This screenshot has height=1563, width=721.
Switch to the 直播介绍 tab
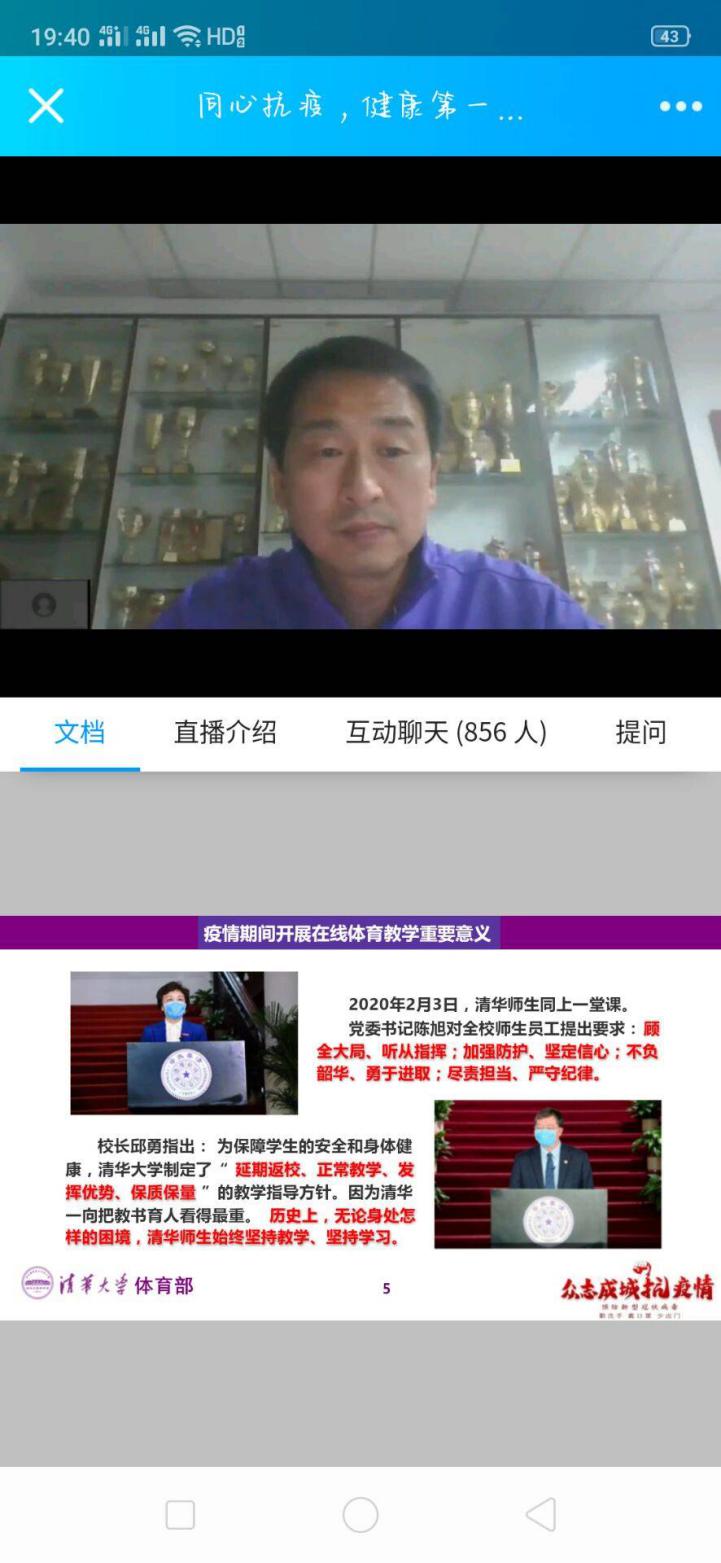tap(225, 732)
